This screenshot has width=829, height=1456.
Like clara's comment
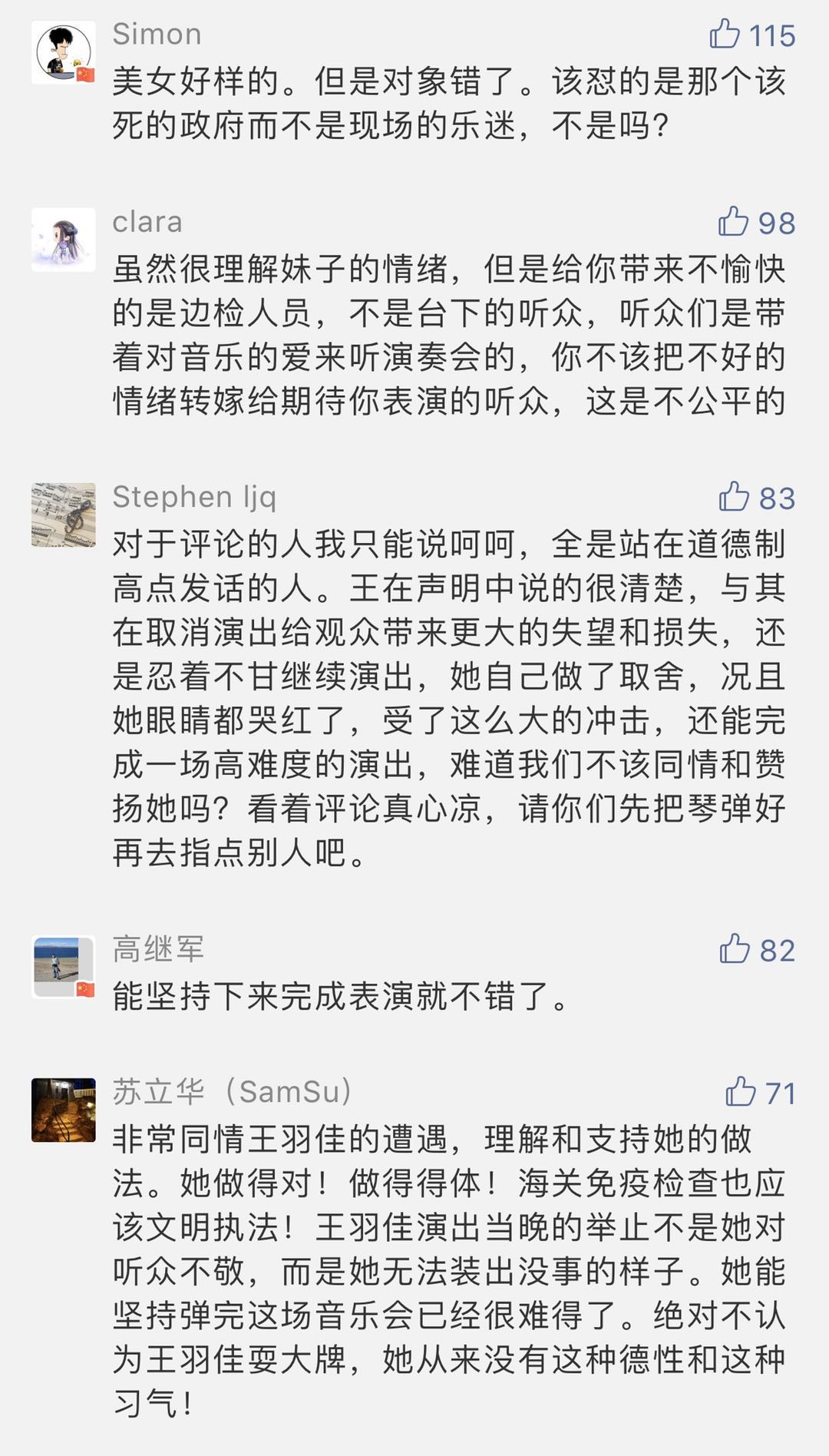click(734, 222)
